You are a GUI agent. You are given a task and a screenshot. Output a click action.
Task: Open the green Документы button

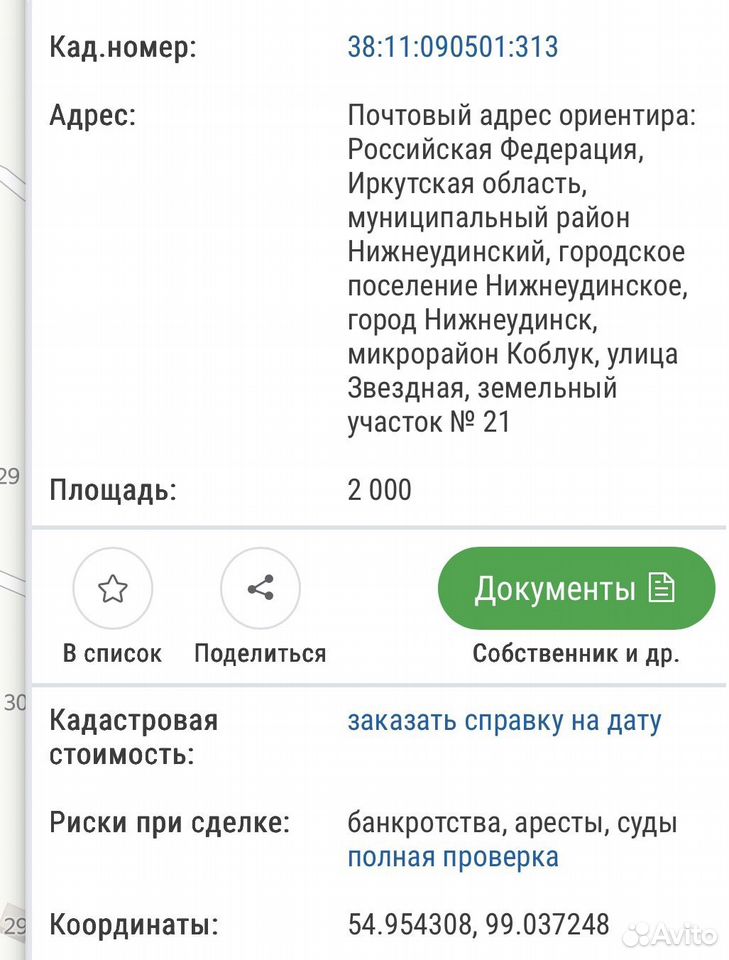tap(576, 588)
